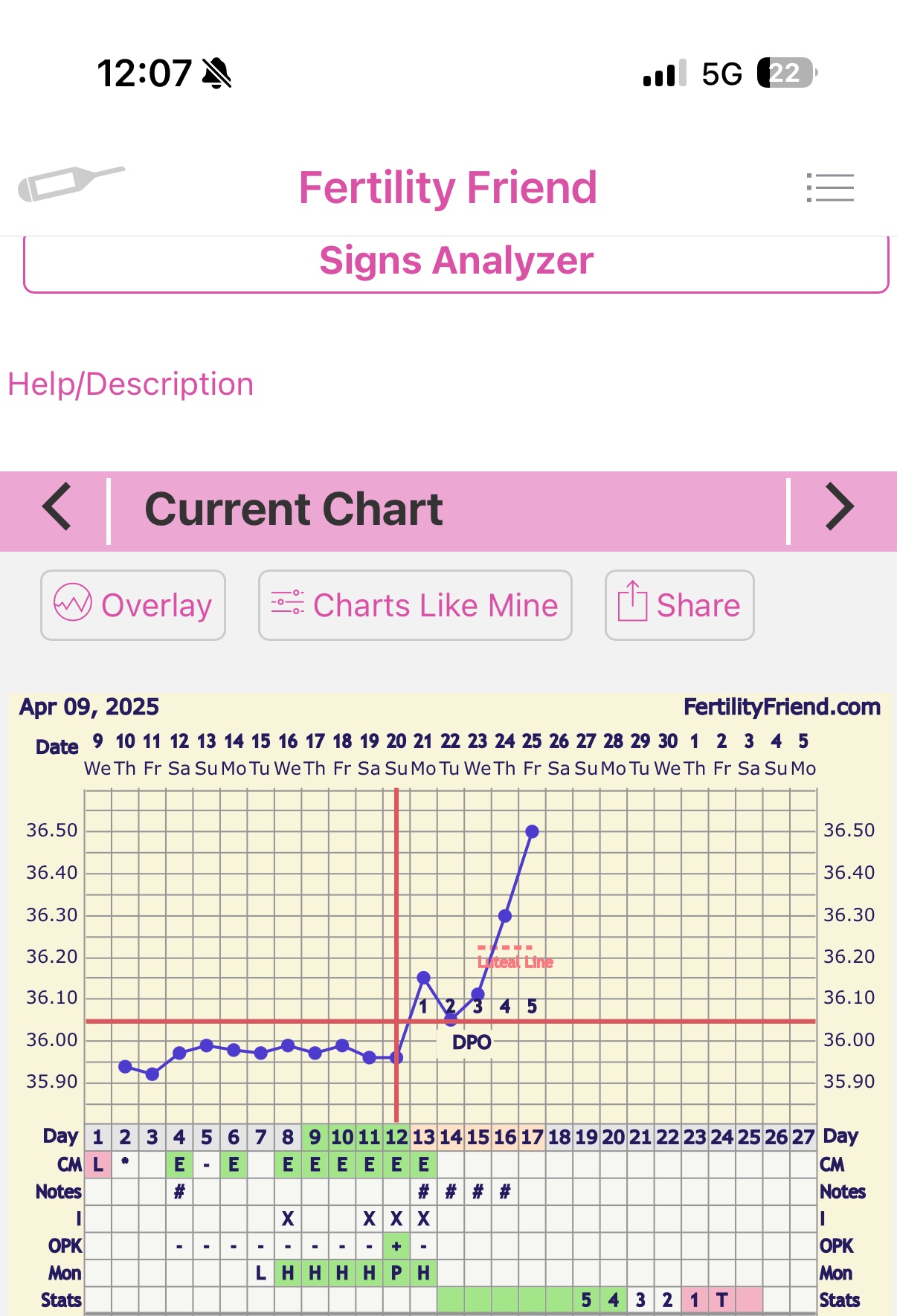Share the current chart
The image size is (897, 1316).
pos(679,605)
